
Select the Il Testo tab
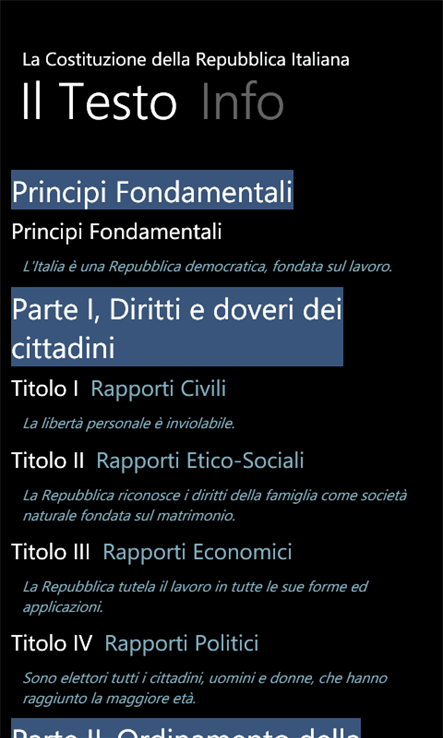coord(99,101)
